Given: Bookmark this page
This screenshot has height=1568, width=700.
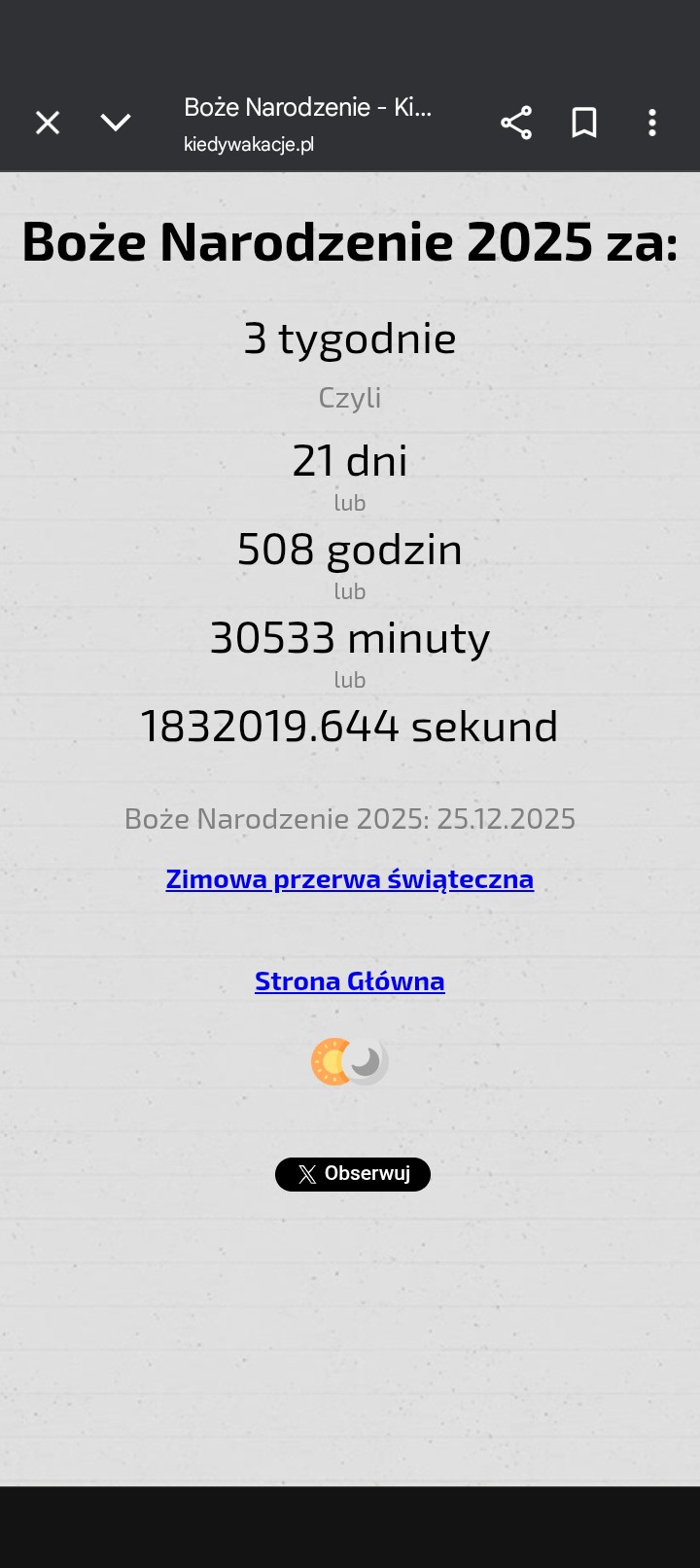Looking at the screenshot, I should 584,123.
